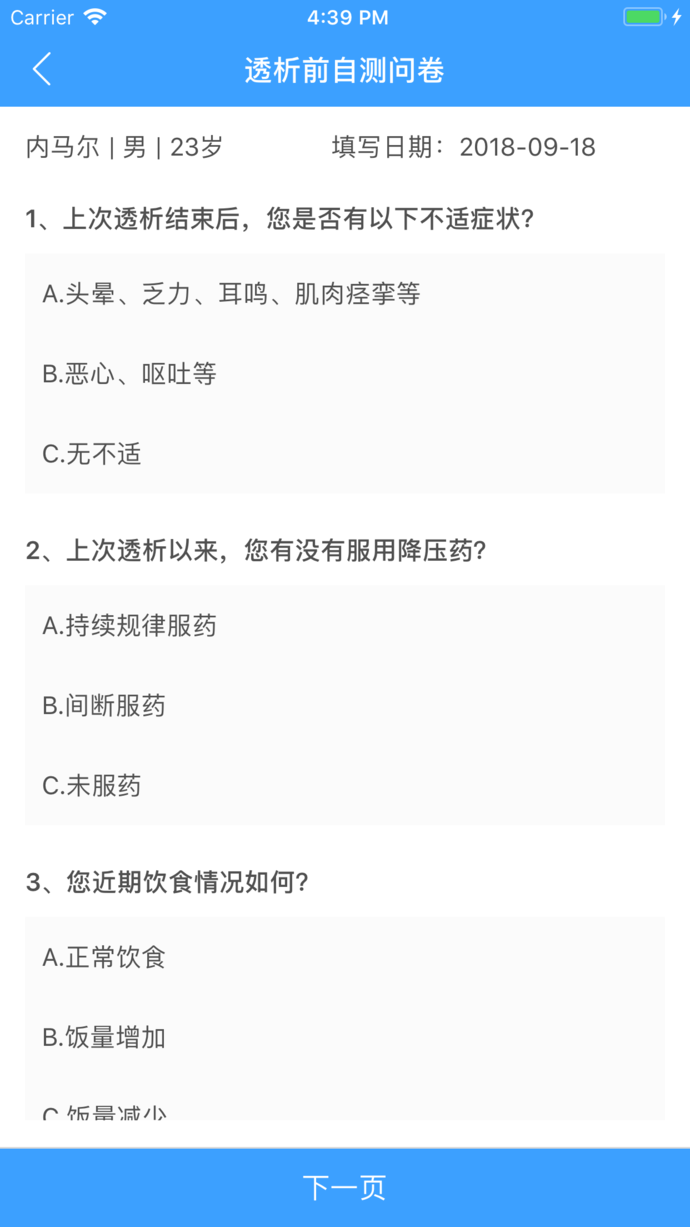Go back using the top-left arrow
The image size is (690, 1227).
[x=41, y=69]
